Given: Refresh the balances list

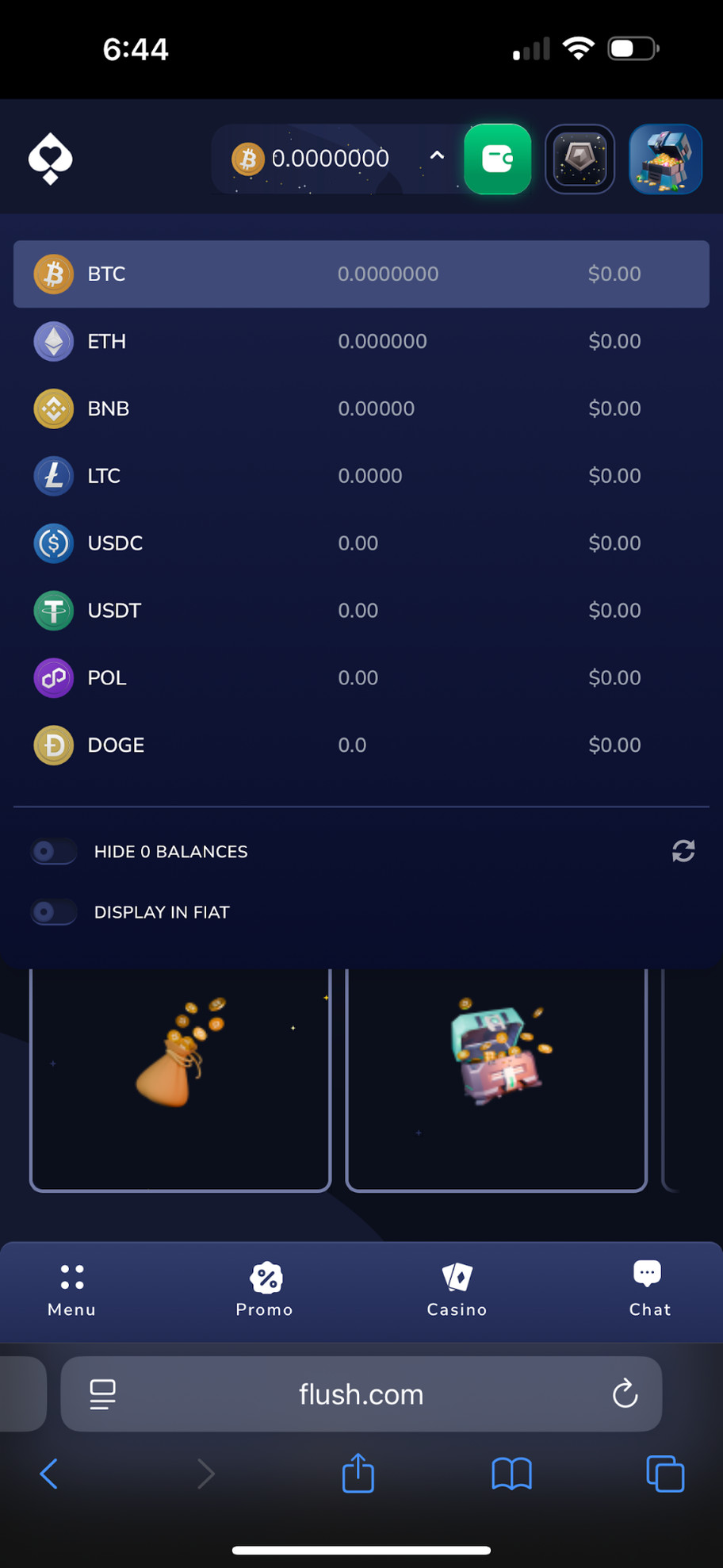Looking at the screenshot, I should point(683,851).
